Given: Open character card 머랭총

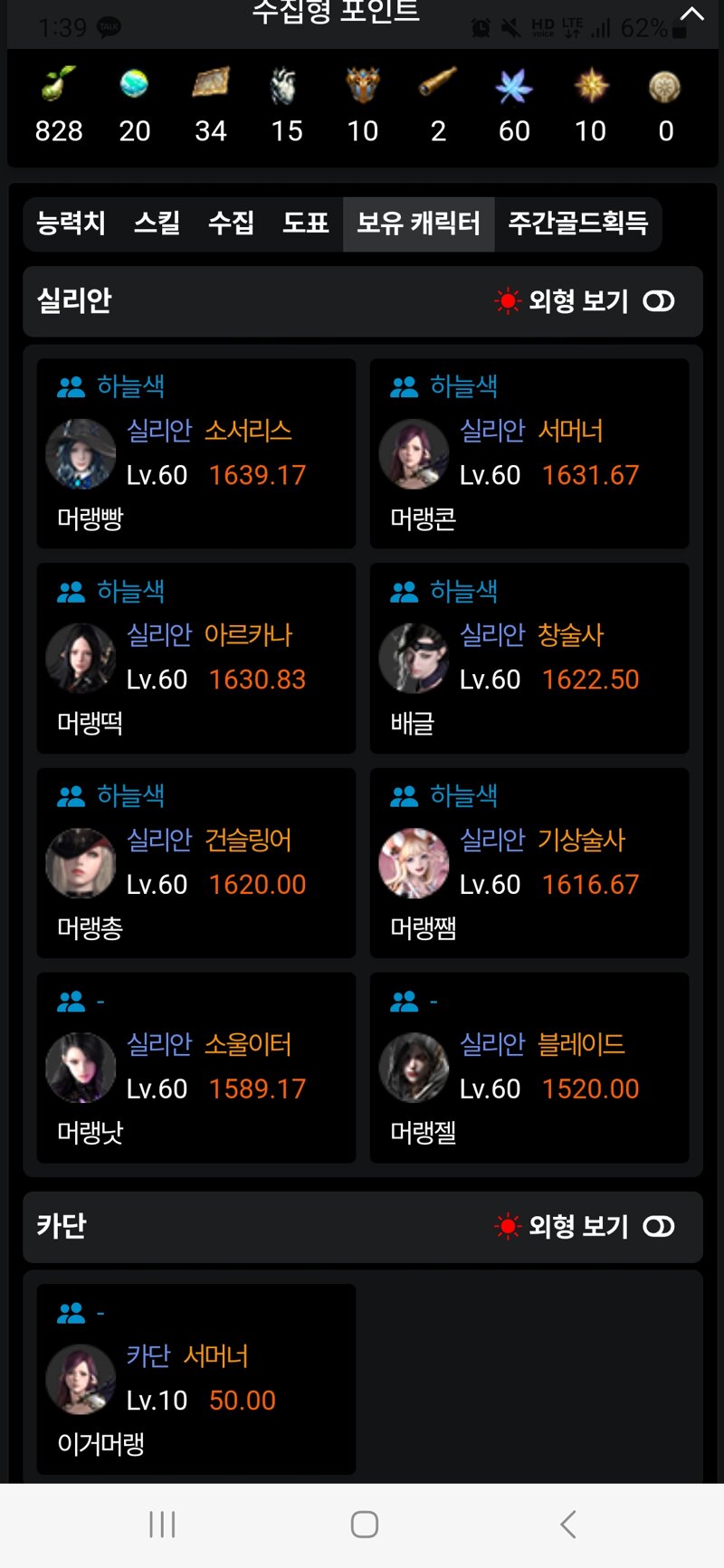Looking at the screenshot, I should tap(195, 862).
